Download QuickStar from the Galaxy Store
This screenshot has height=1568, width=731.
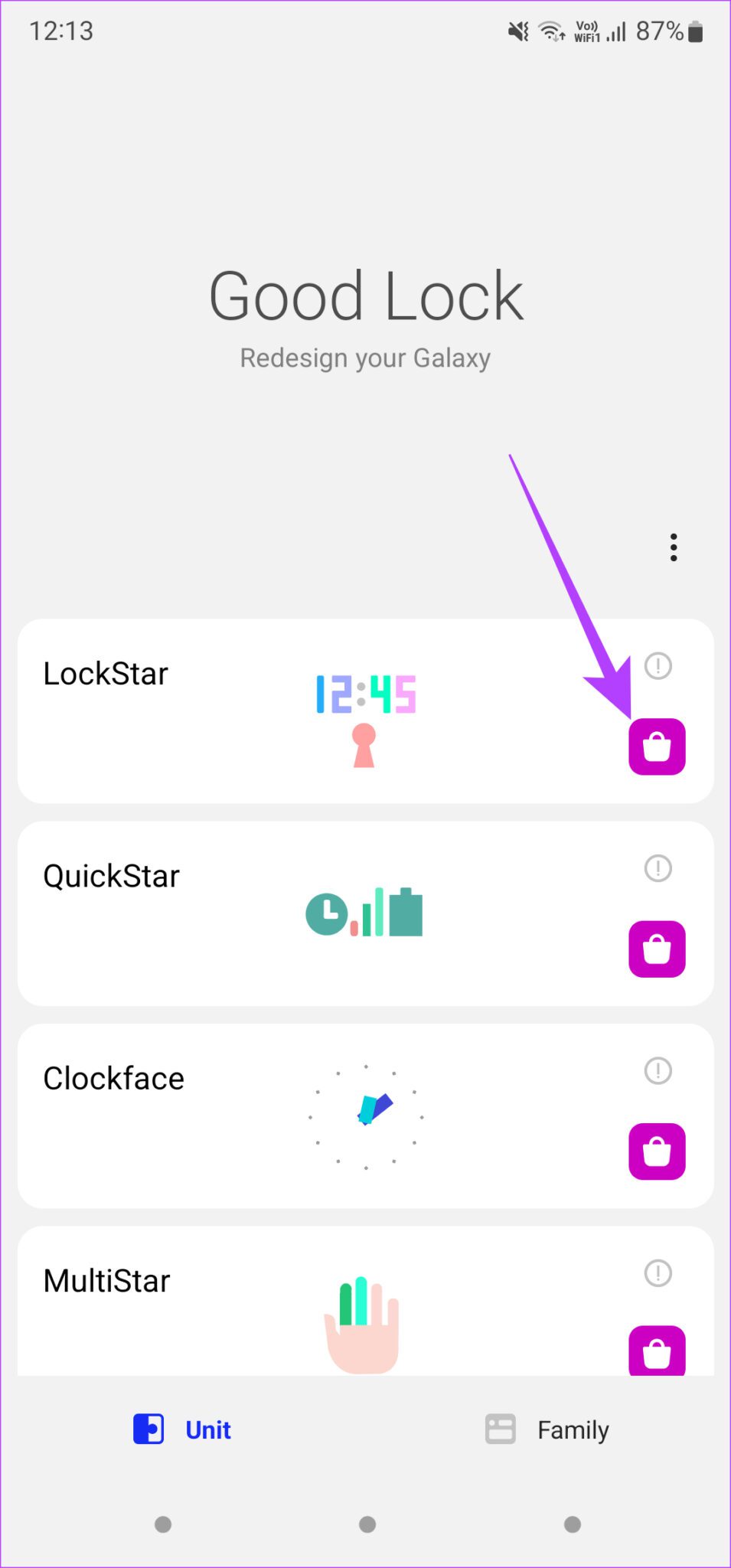(657, 948)
